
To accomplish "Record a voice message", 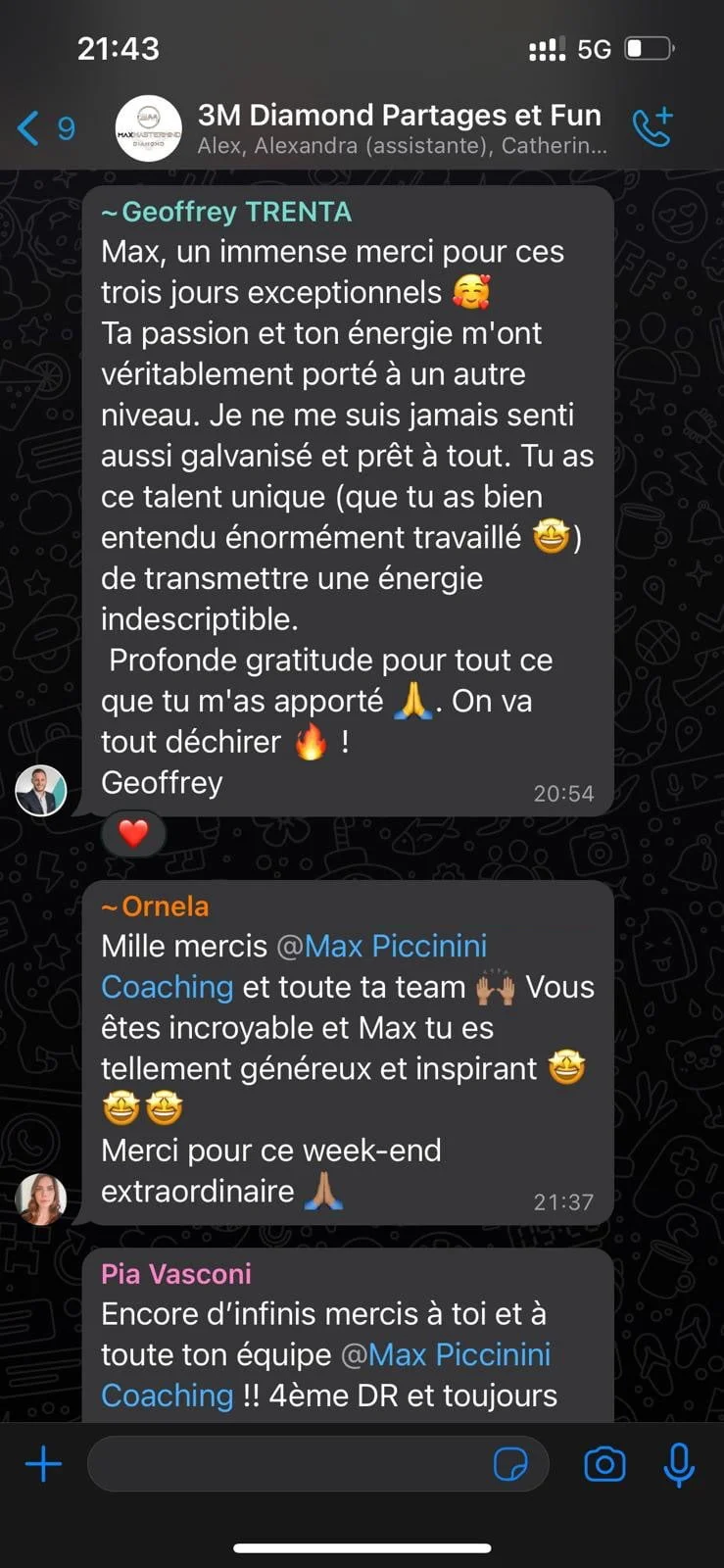I will 679,1465.
